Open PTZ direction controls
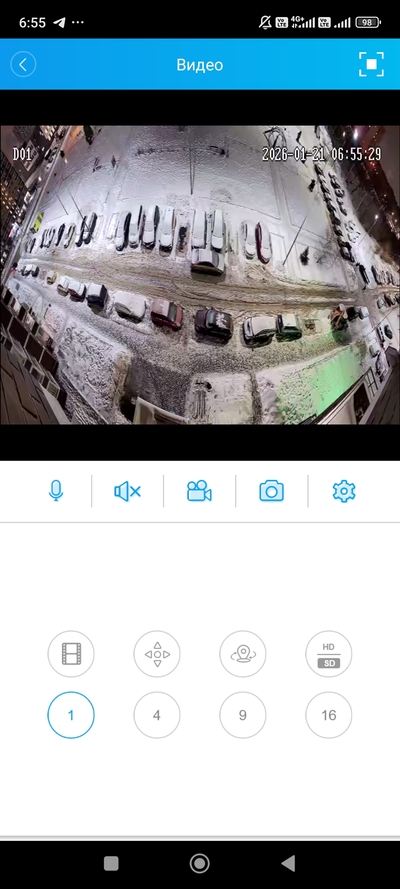 pos(157,654)
